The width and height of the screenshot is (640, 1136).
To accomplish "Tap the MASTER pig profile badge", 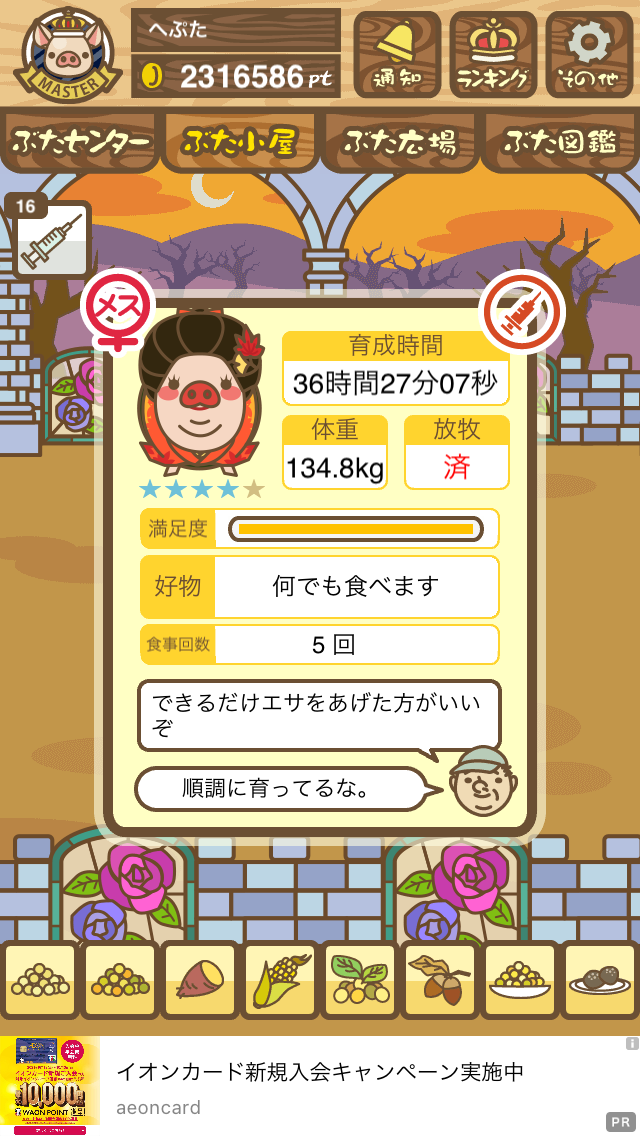I will (67, 54).
